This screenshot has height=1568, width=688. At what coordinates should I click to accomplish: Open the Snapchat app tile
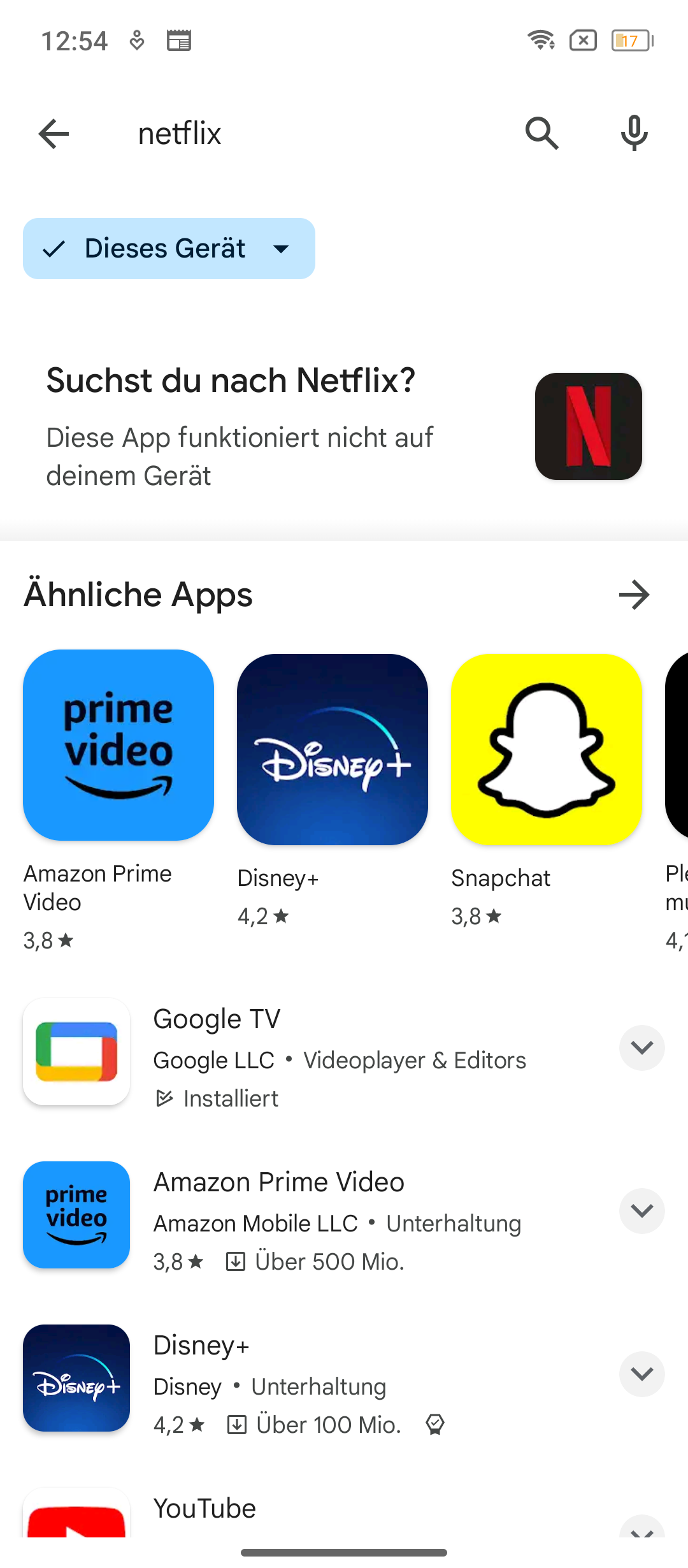[x=547, y=790]
